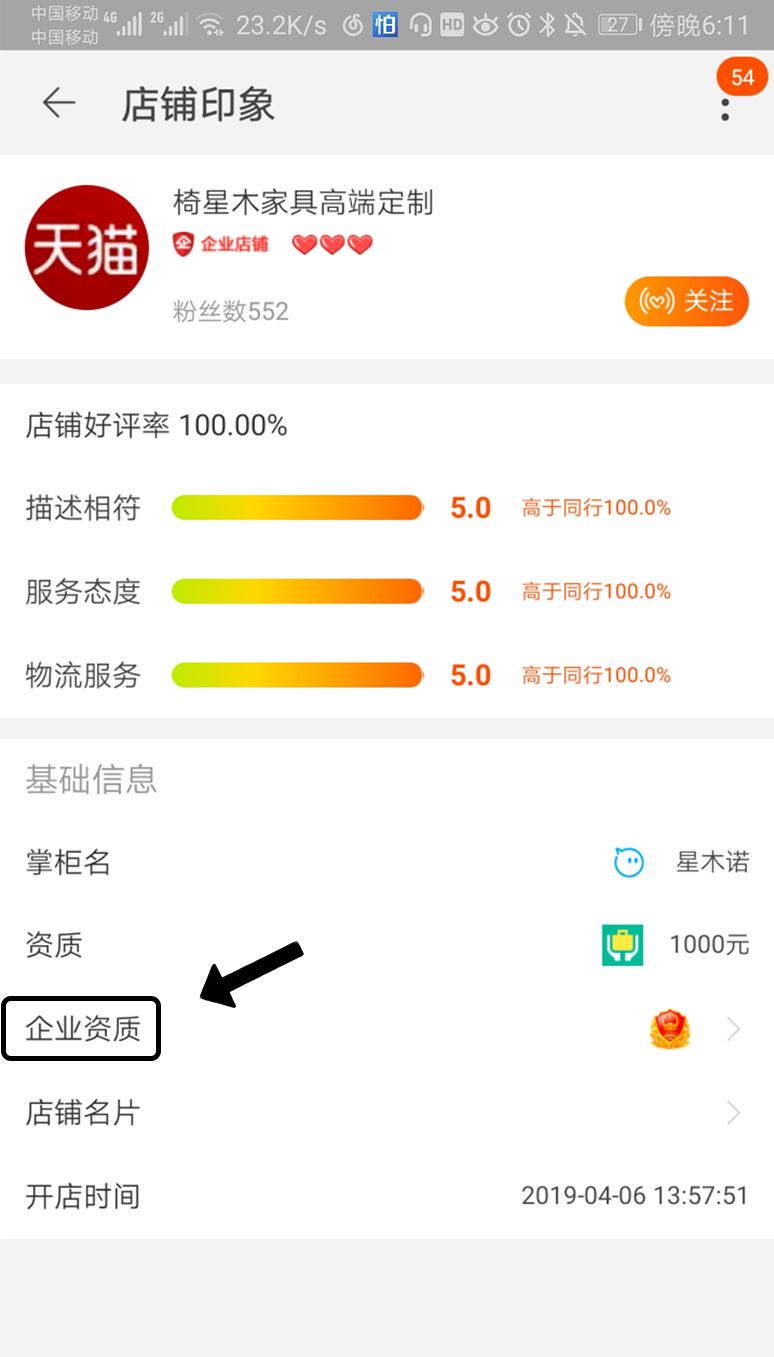Image resolution: width=774 pixels, height=1357 pixels.
Task: Tap the notification badge showing 54
Action: 742,76
